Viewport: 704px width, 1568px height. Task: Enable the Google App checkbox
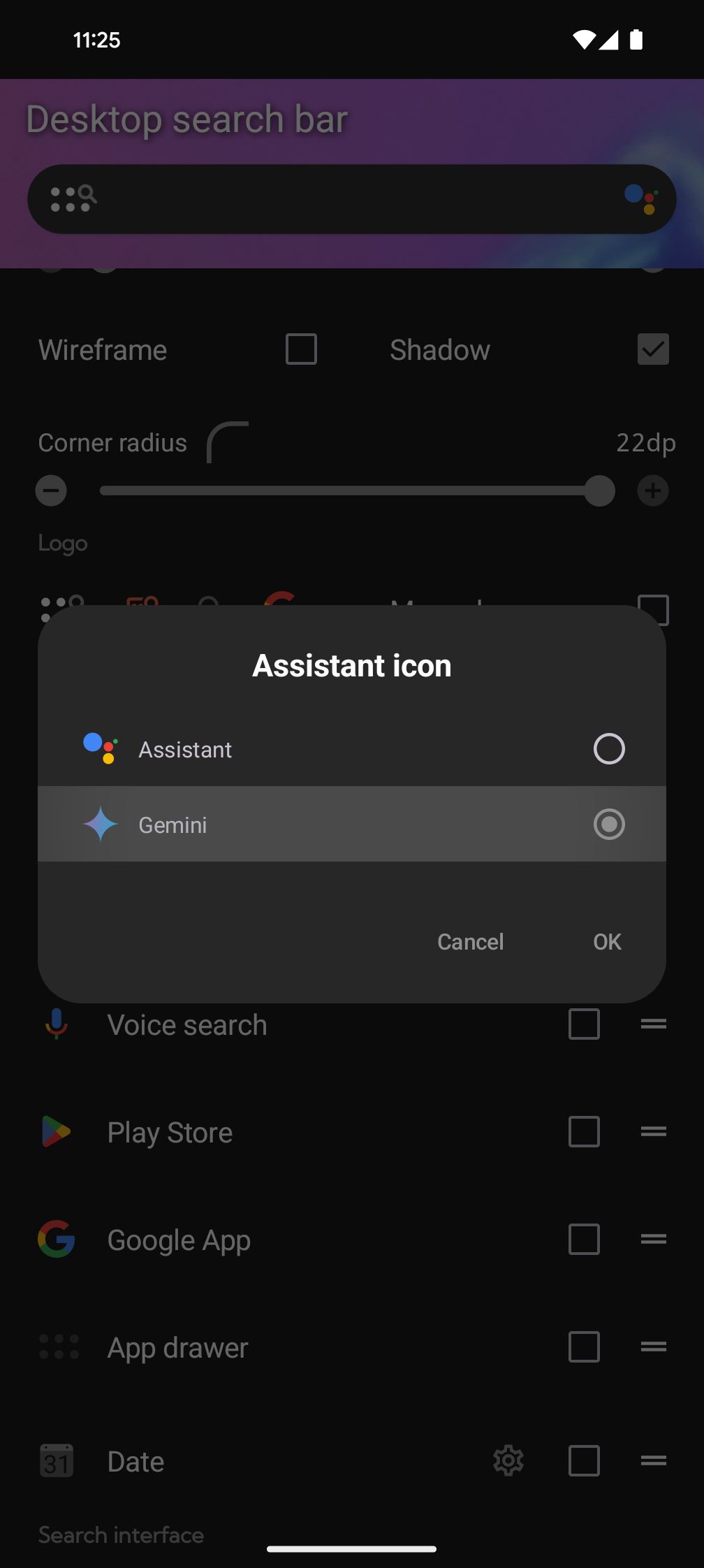coord(584,1240)
